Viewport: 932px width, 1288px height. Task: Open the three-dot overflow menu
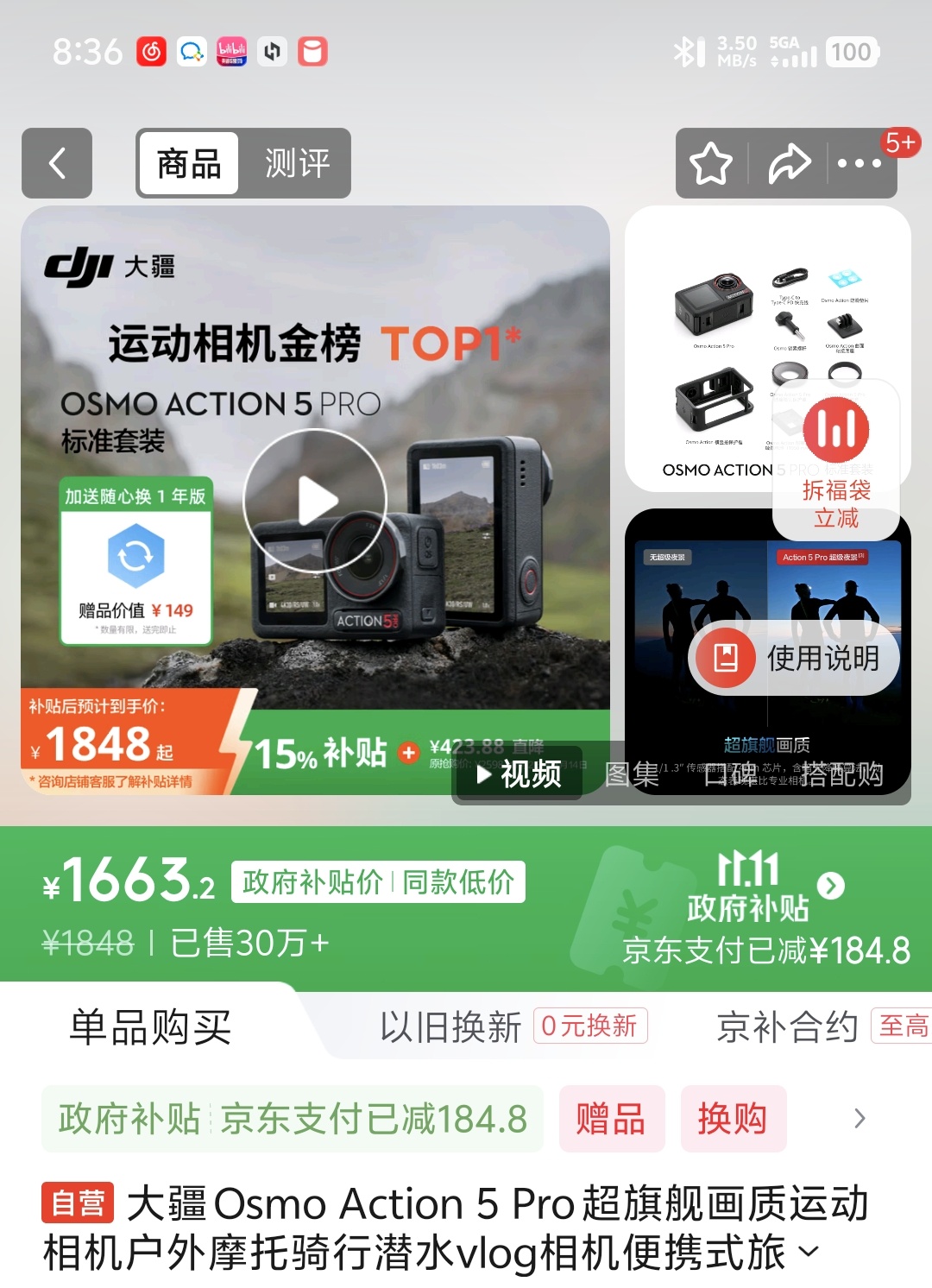coord(859,164)
